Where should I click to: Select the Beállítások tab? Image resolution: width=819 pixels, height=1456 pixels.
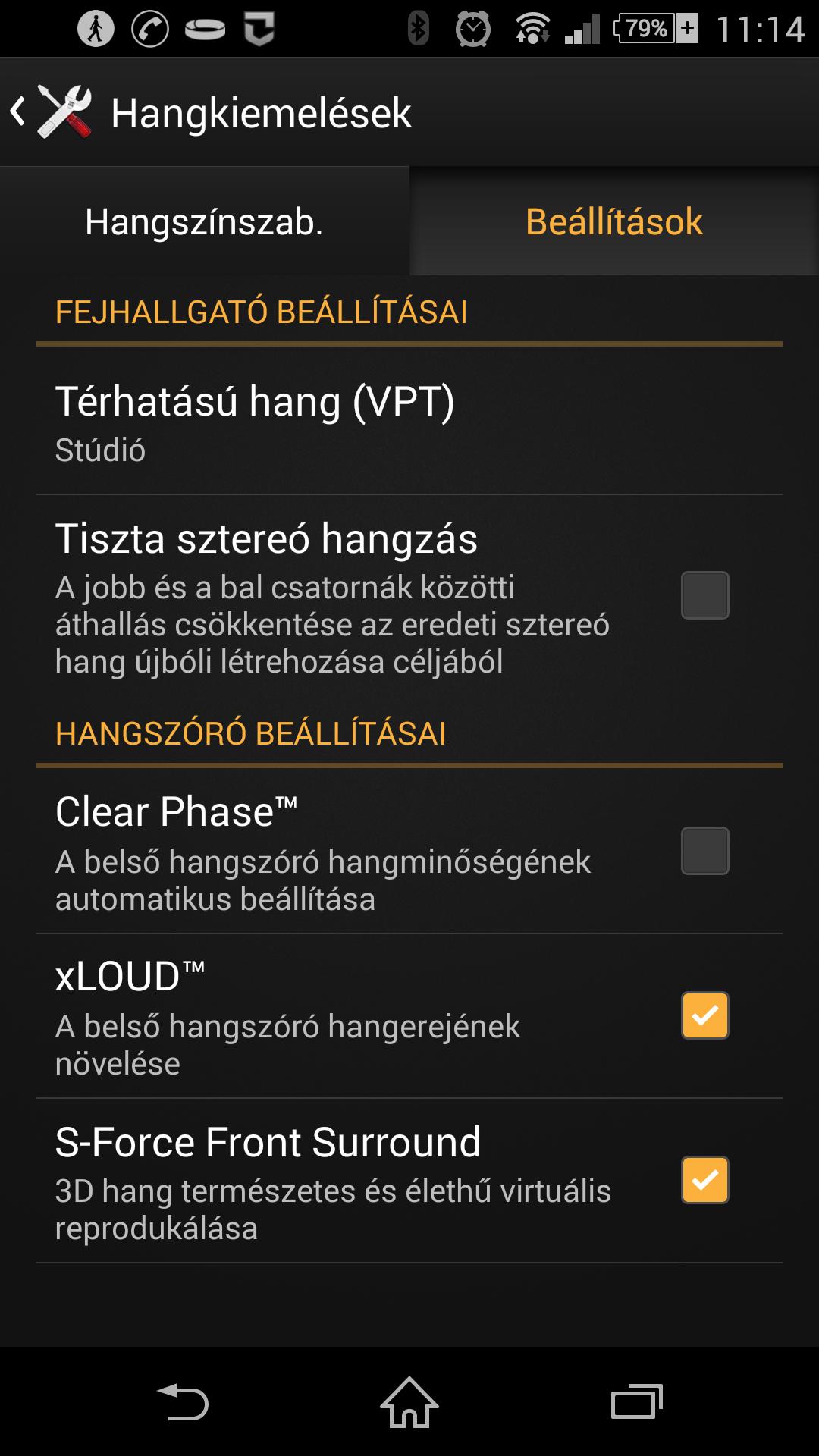pyautogui.click(x=614, y=221)
